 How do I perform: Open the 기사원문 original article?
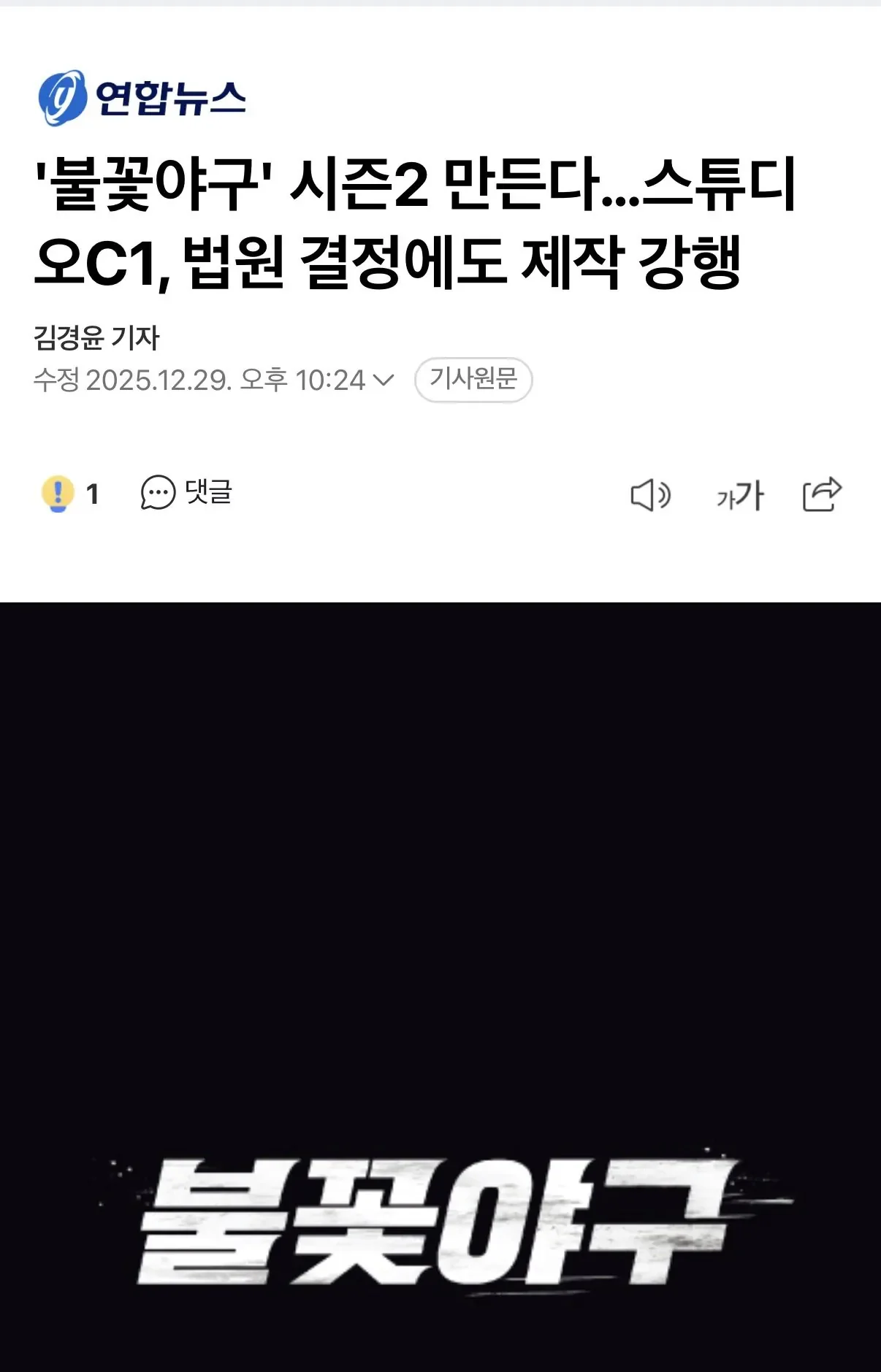473,379
